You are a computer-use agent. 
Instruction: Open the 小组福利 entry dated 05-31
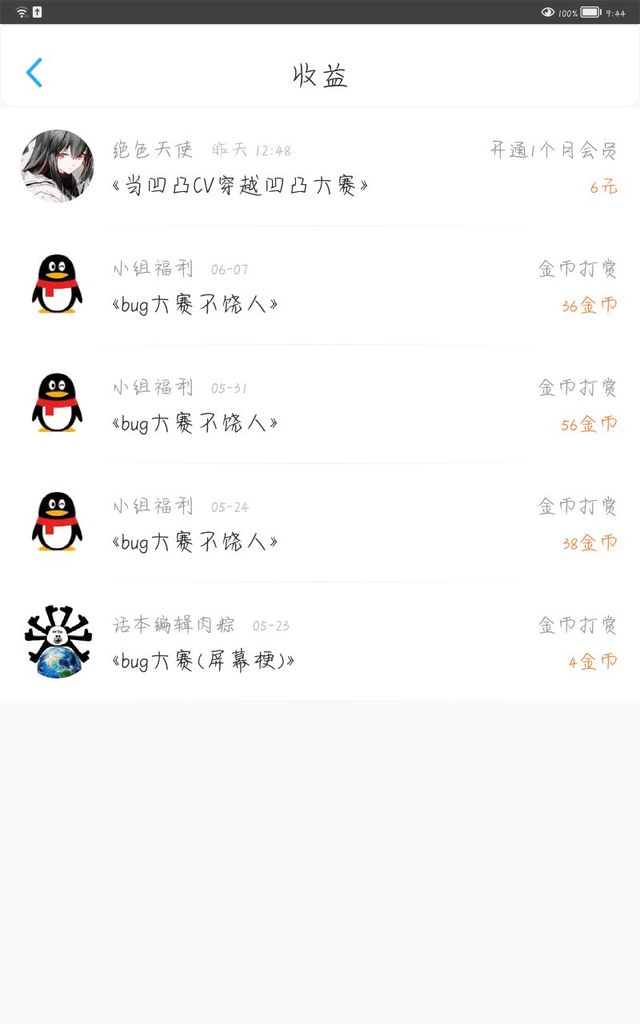coord(320,405)
